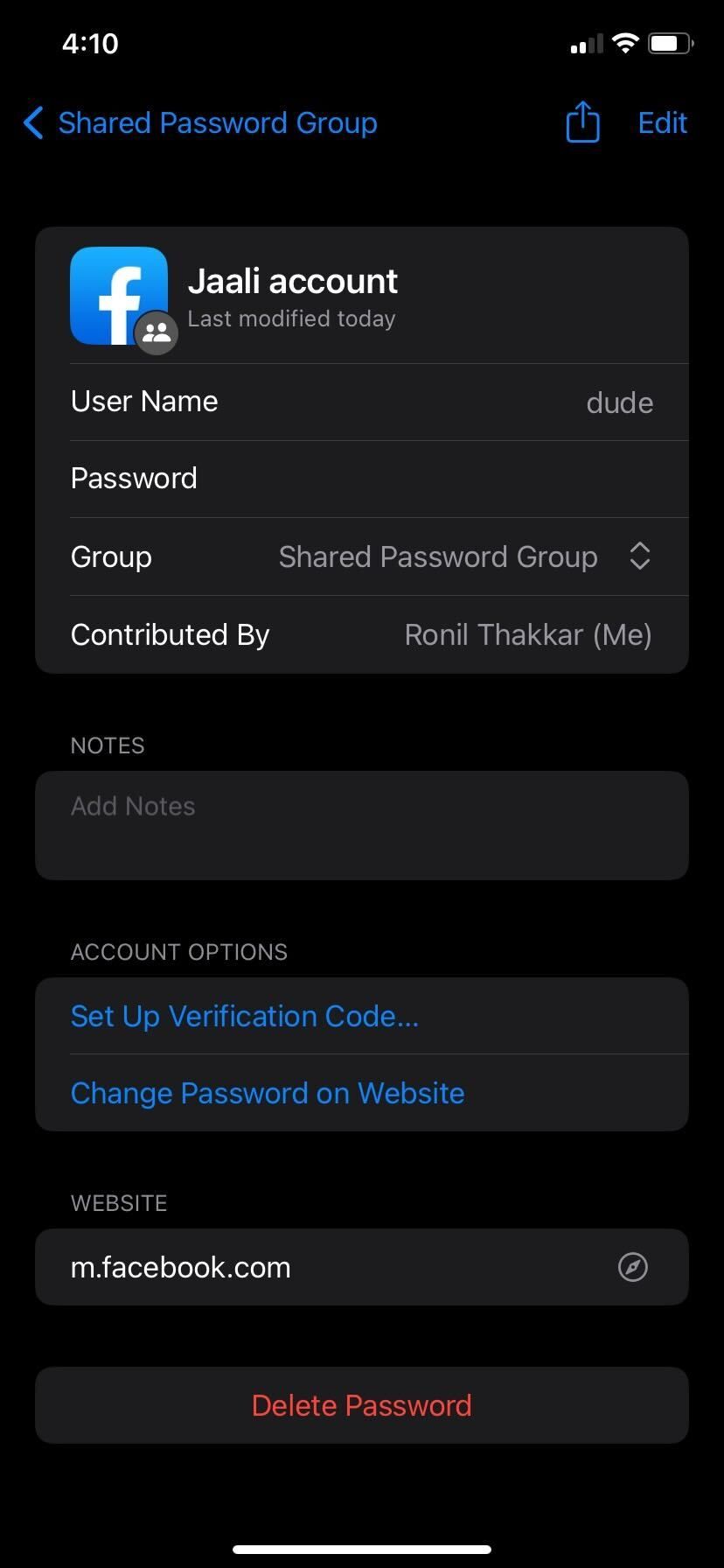Viewport: 724px width, 1568px height.
Task: Tap the back chevron icon at top left
Action: pyautogui.click(x=33, y=123)
